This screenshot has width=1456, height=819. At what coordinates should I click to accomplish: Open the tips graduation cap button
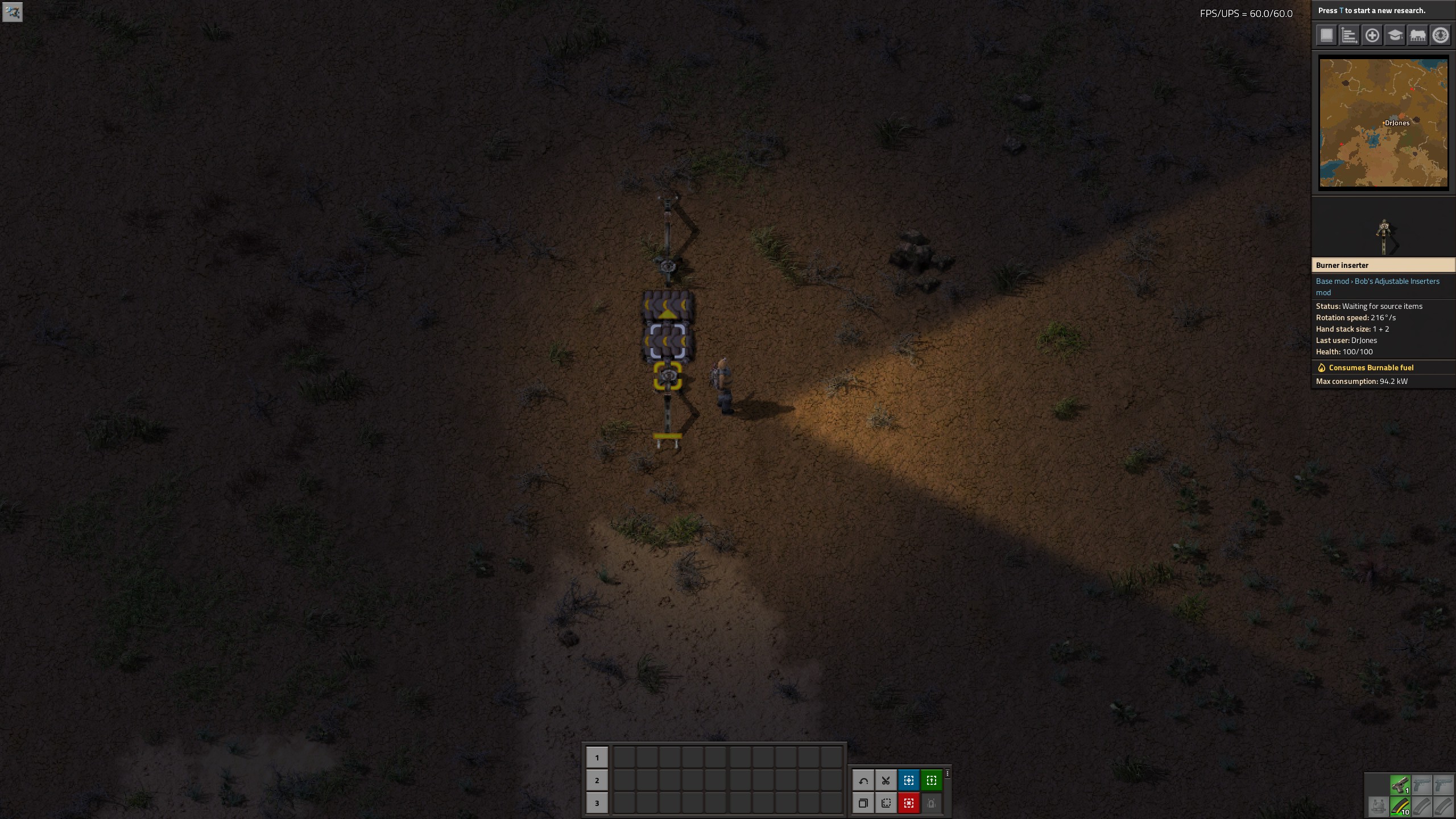(1395, 35)
